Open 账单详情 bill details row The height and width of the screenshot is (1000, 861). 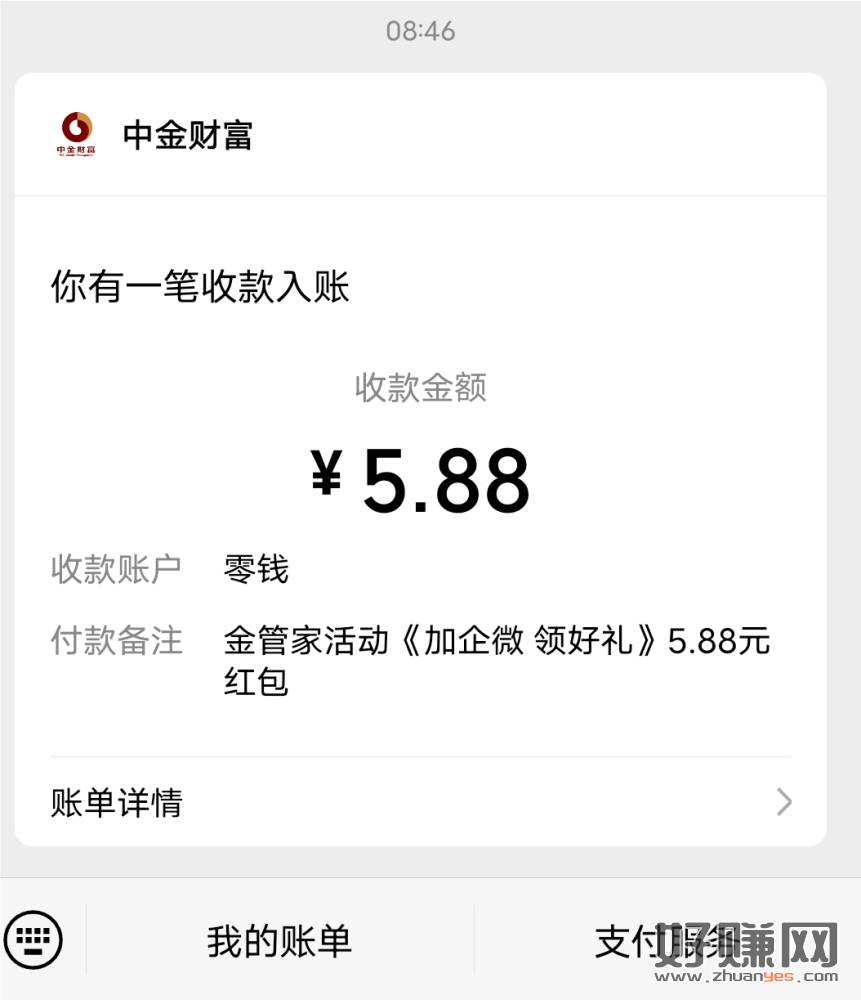click(x=420, y=802)
